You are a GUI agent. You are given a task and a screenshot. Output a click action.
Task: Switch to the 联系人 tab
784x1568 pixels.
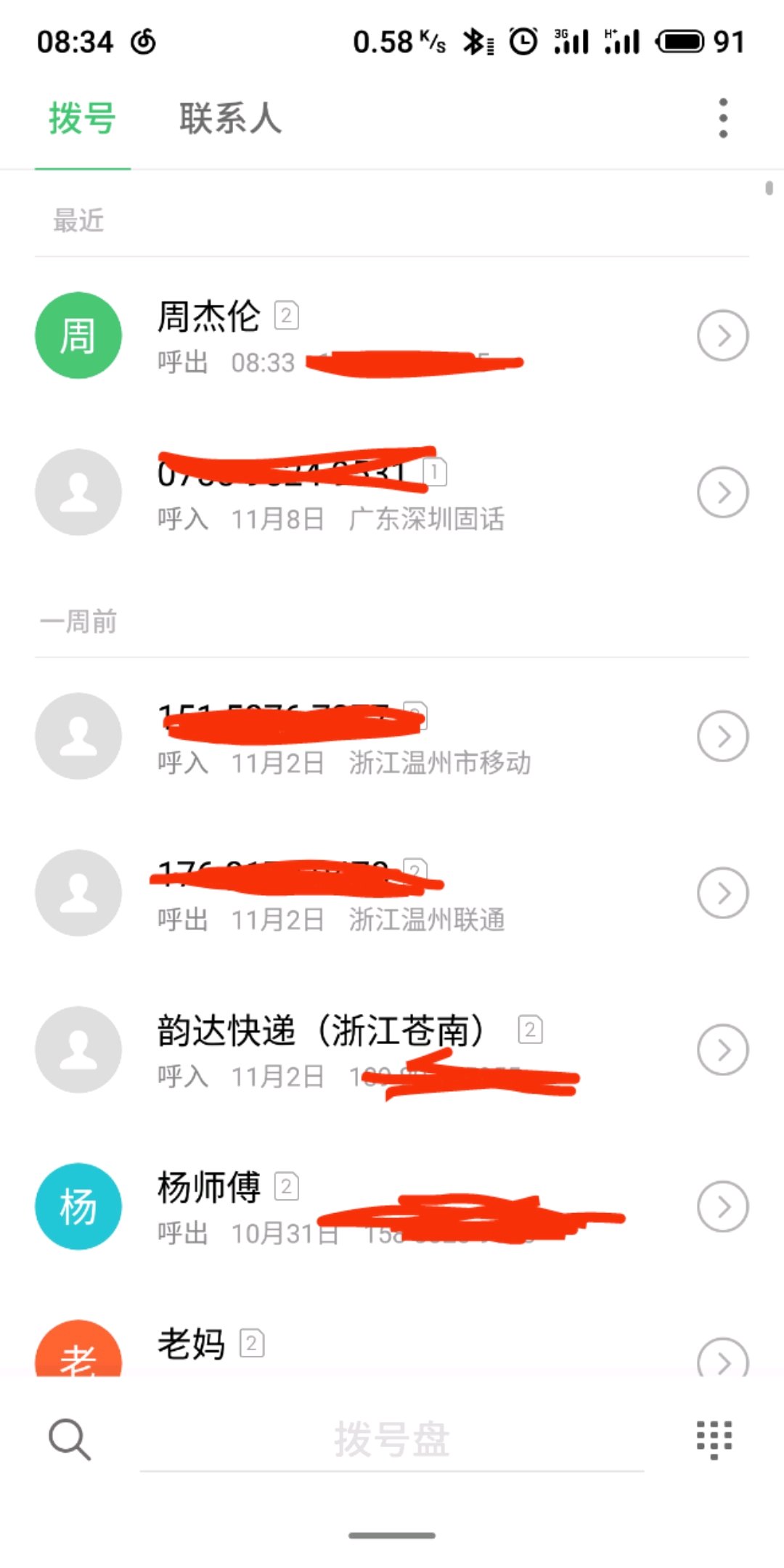click(x=230, y=118)
